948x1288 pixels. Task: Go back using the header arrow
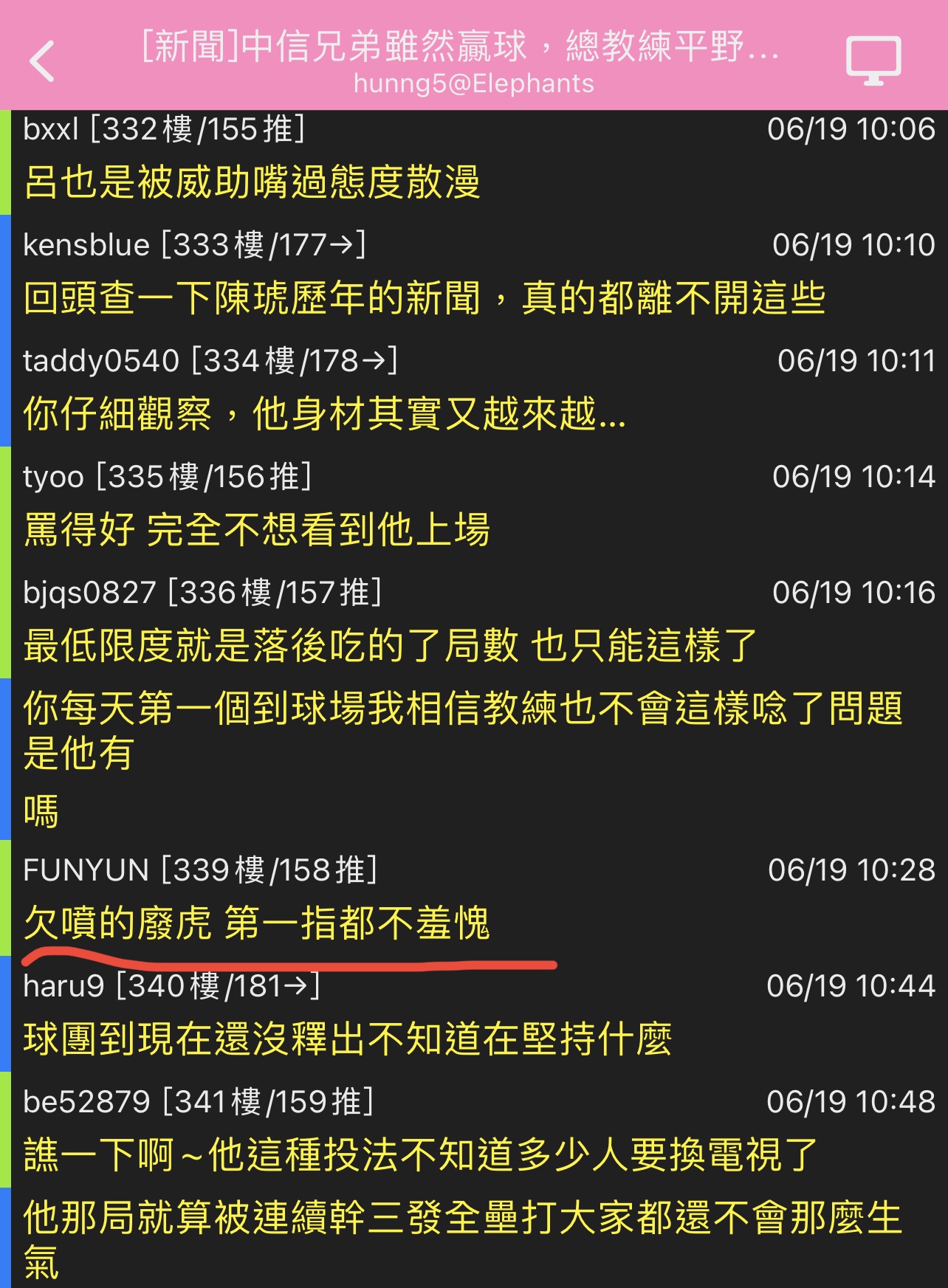[x=43, y=61]
